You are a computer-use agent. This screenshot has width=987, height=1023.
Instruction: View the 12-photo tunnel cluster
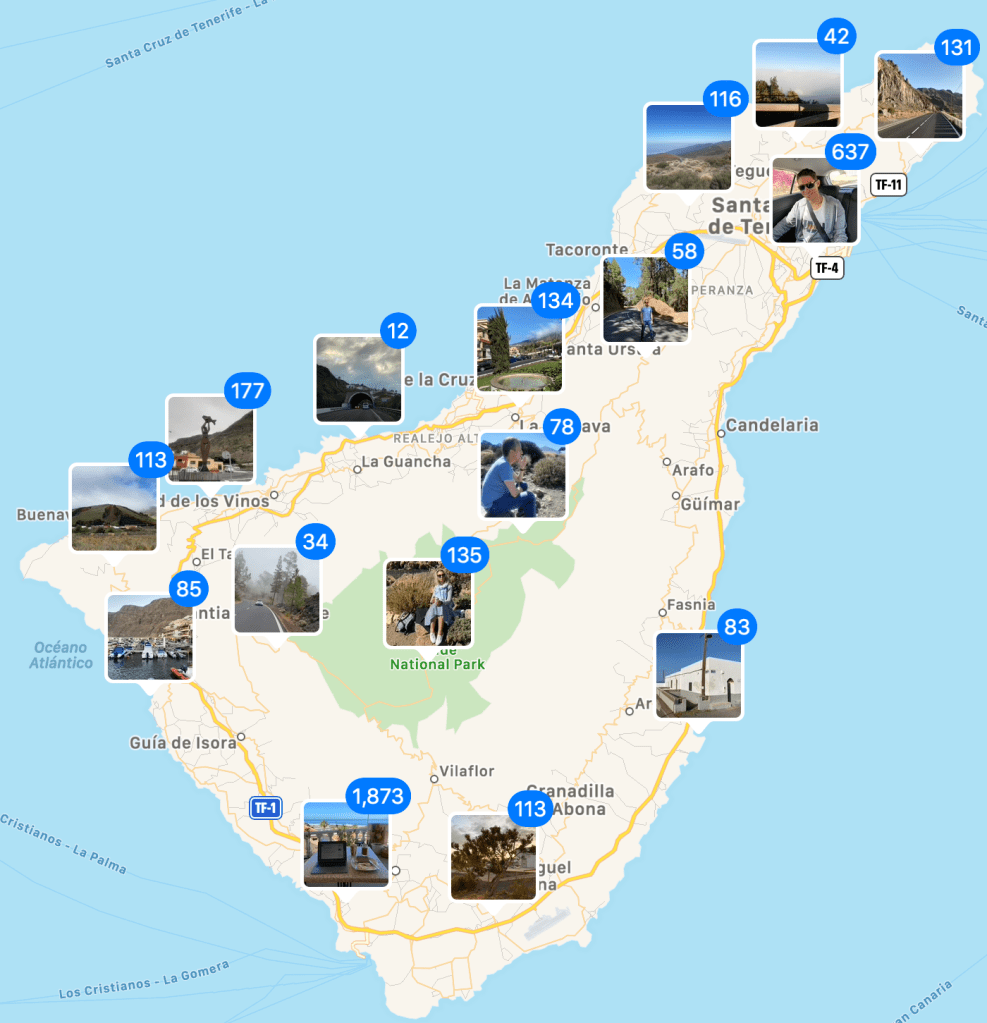[x=358, y=378]
